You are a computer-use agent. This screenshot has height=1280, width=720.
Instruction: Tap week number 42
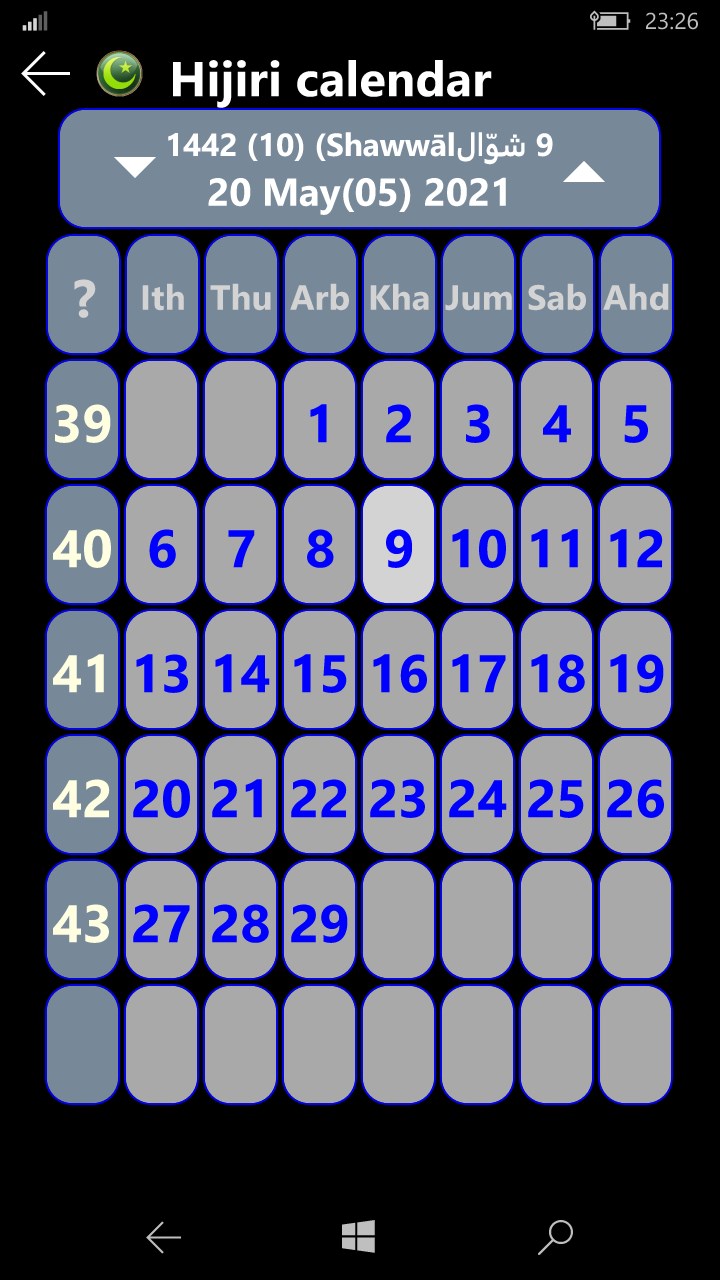click(x=83, y=796)
